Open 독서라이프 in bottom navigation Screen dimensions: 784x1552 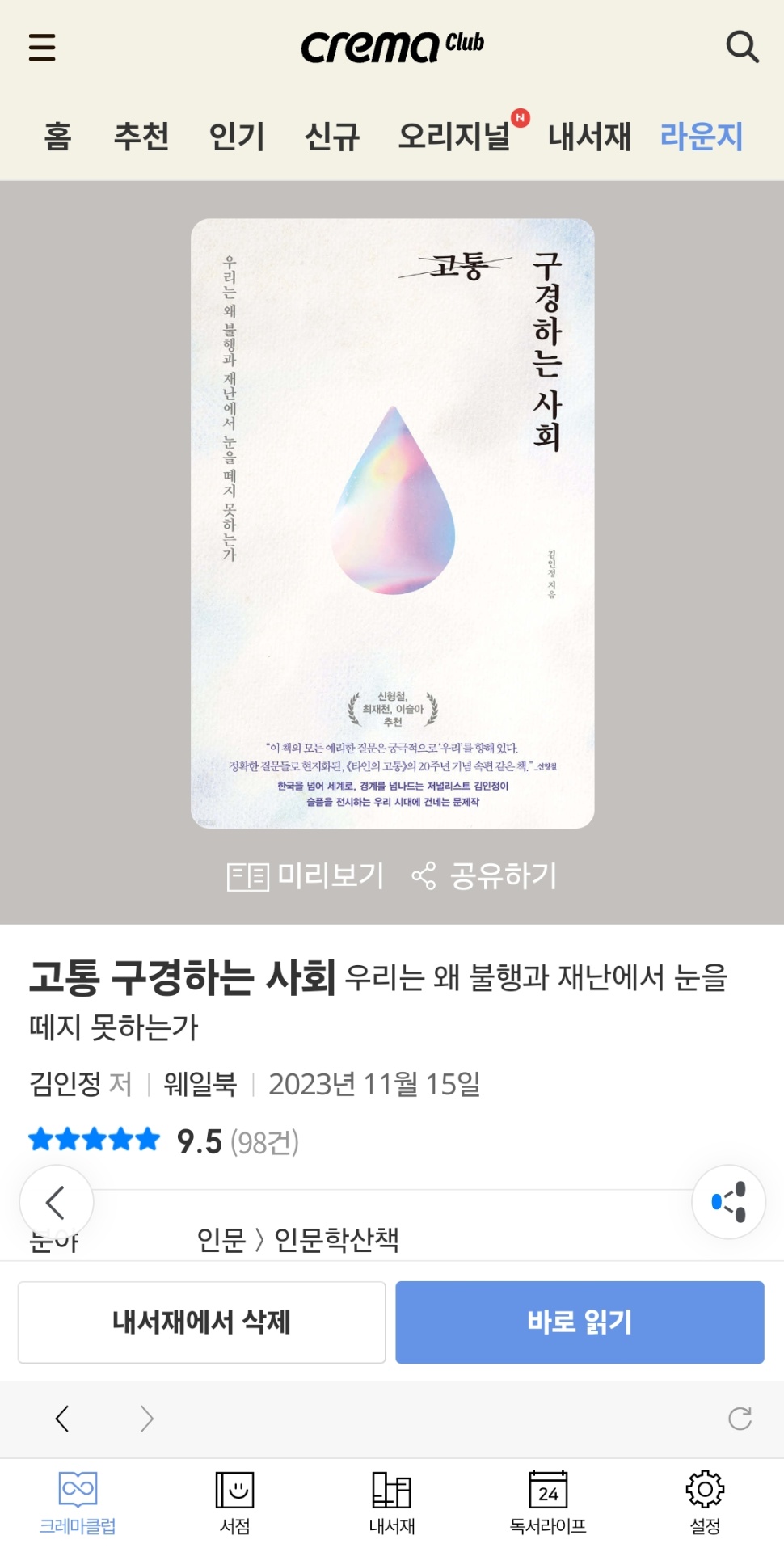tap(548, 1503)
